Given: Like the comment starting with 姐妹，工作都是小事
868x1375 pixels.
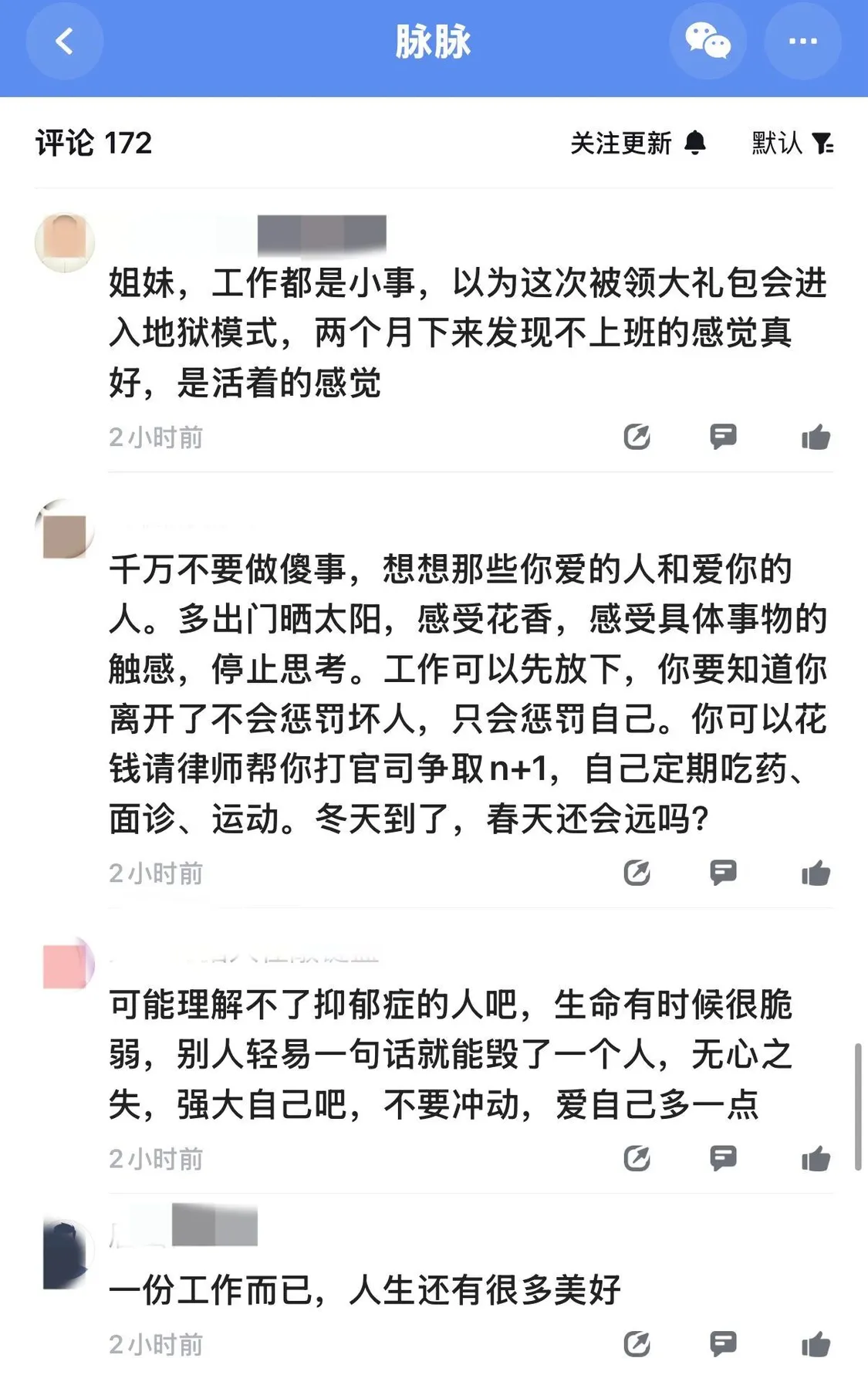Looking at the screenshot, I should pyautogui.click(x=816, y=437).
